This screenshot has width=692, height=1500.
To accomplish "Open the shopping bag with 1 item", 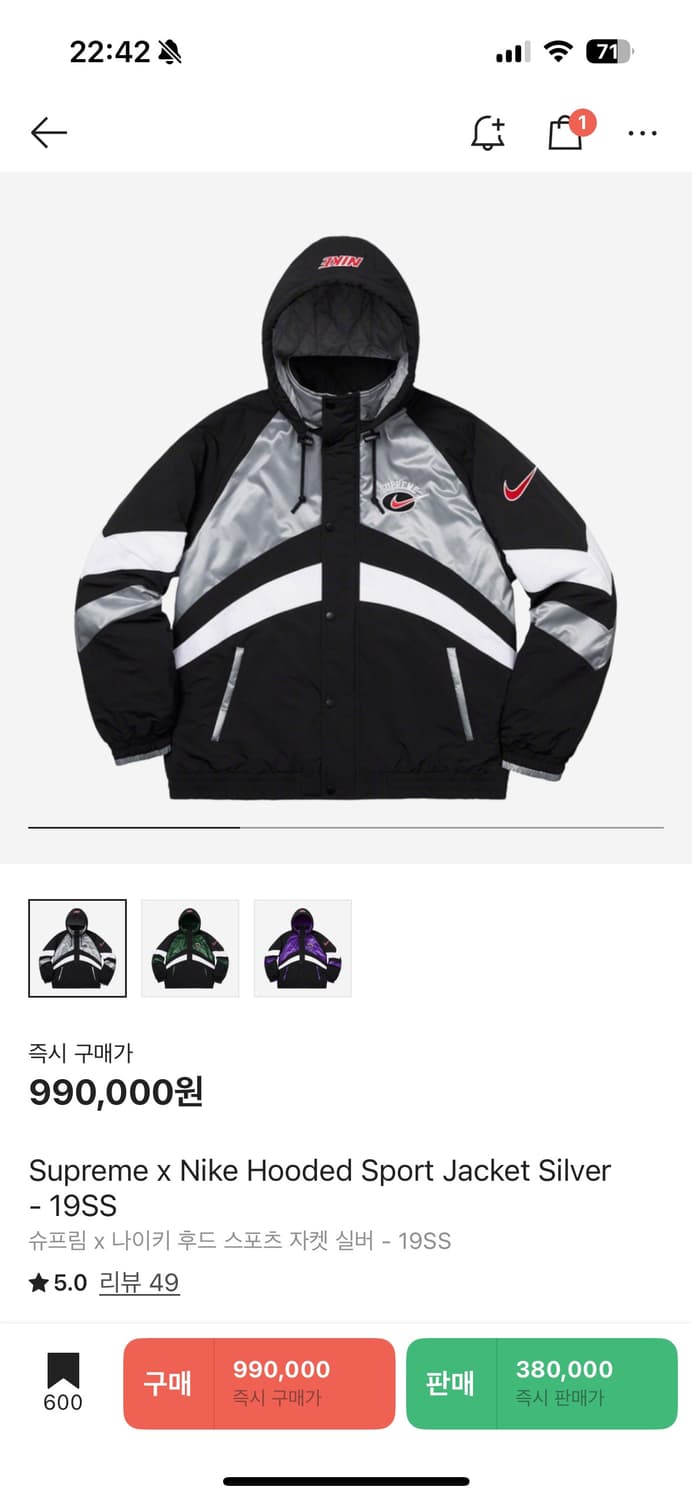I will coord(566,133).
